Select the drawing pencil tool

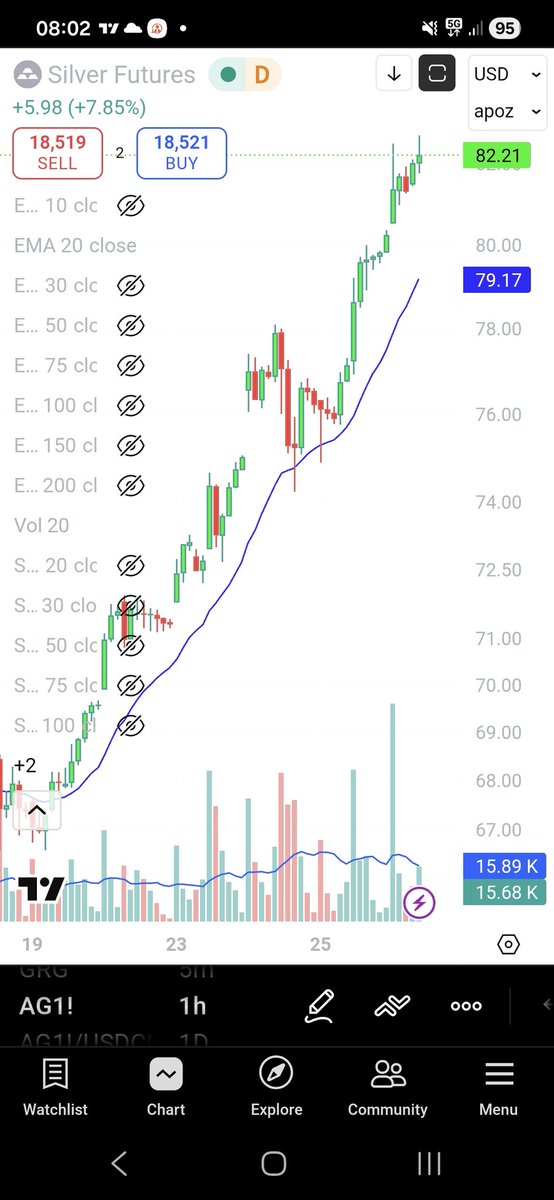[320, 1006]
